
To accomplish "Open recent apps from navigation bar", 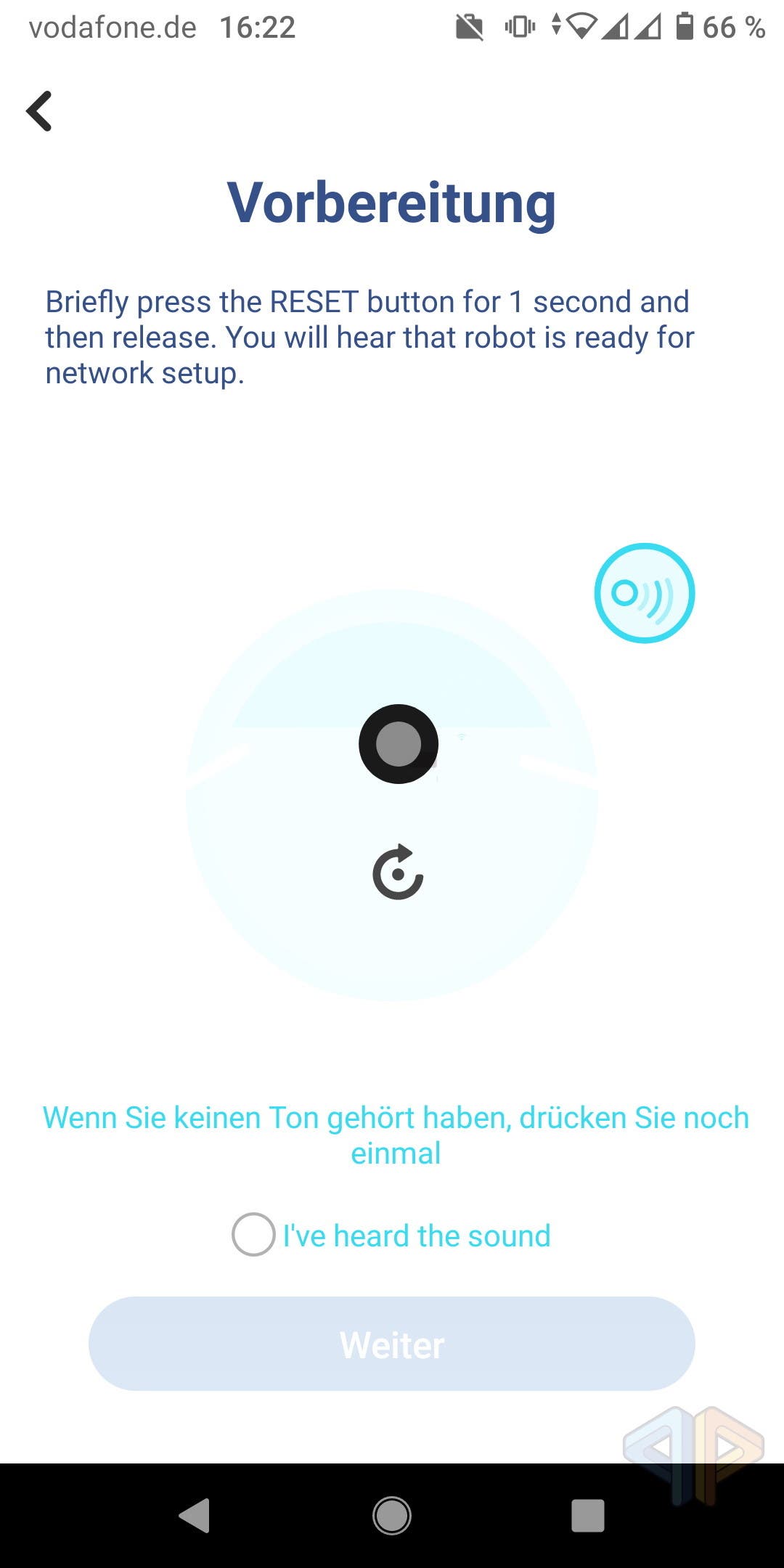I will click(588, 1516).
